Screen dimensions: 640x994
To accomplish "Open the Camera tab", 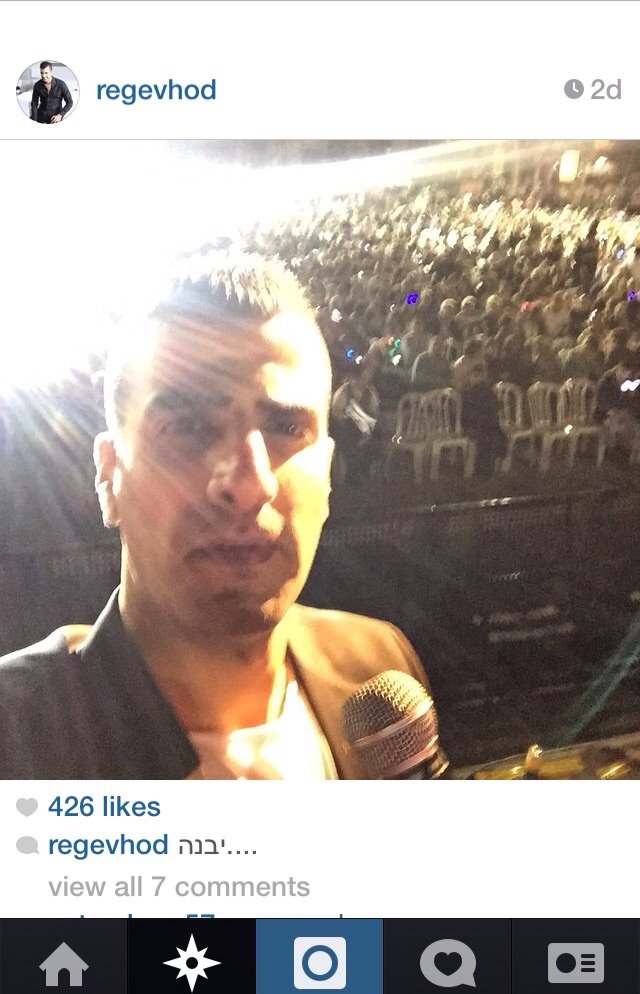I will click(x=320, y=963).
